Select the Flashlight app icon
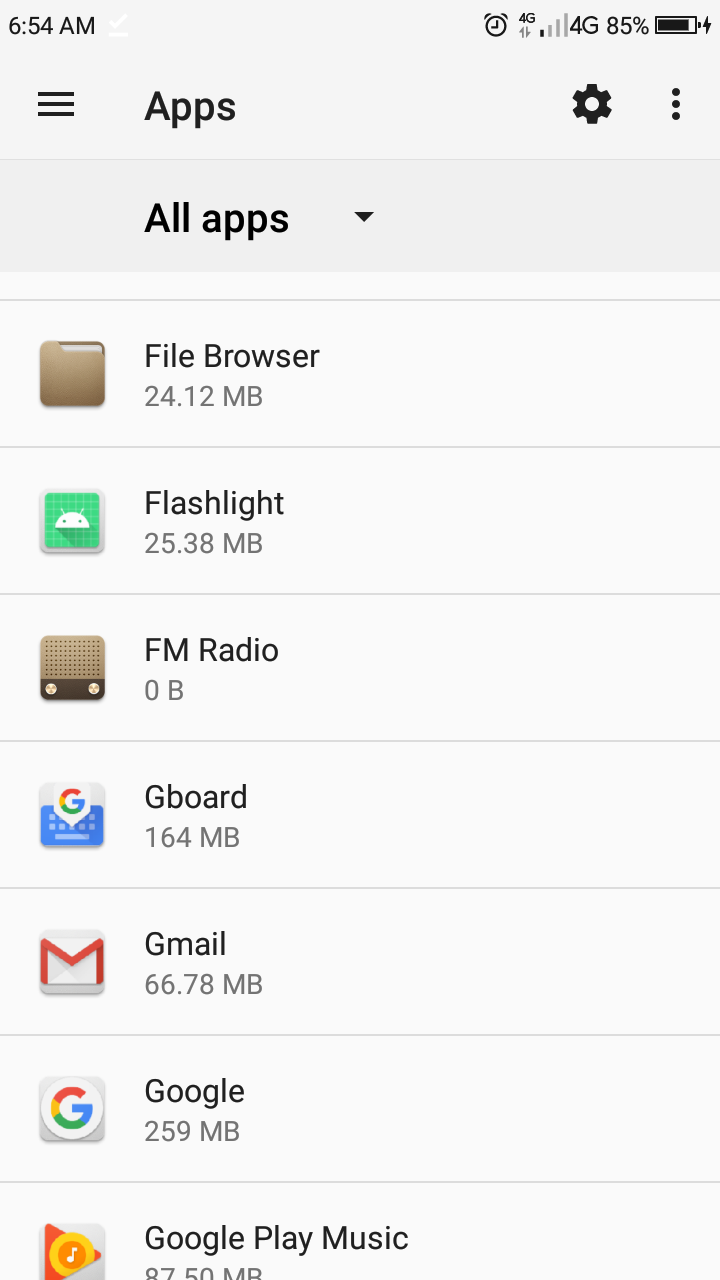 (71, 520)
